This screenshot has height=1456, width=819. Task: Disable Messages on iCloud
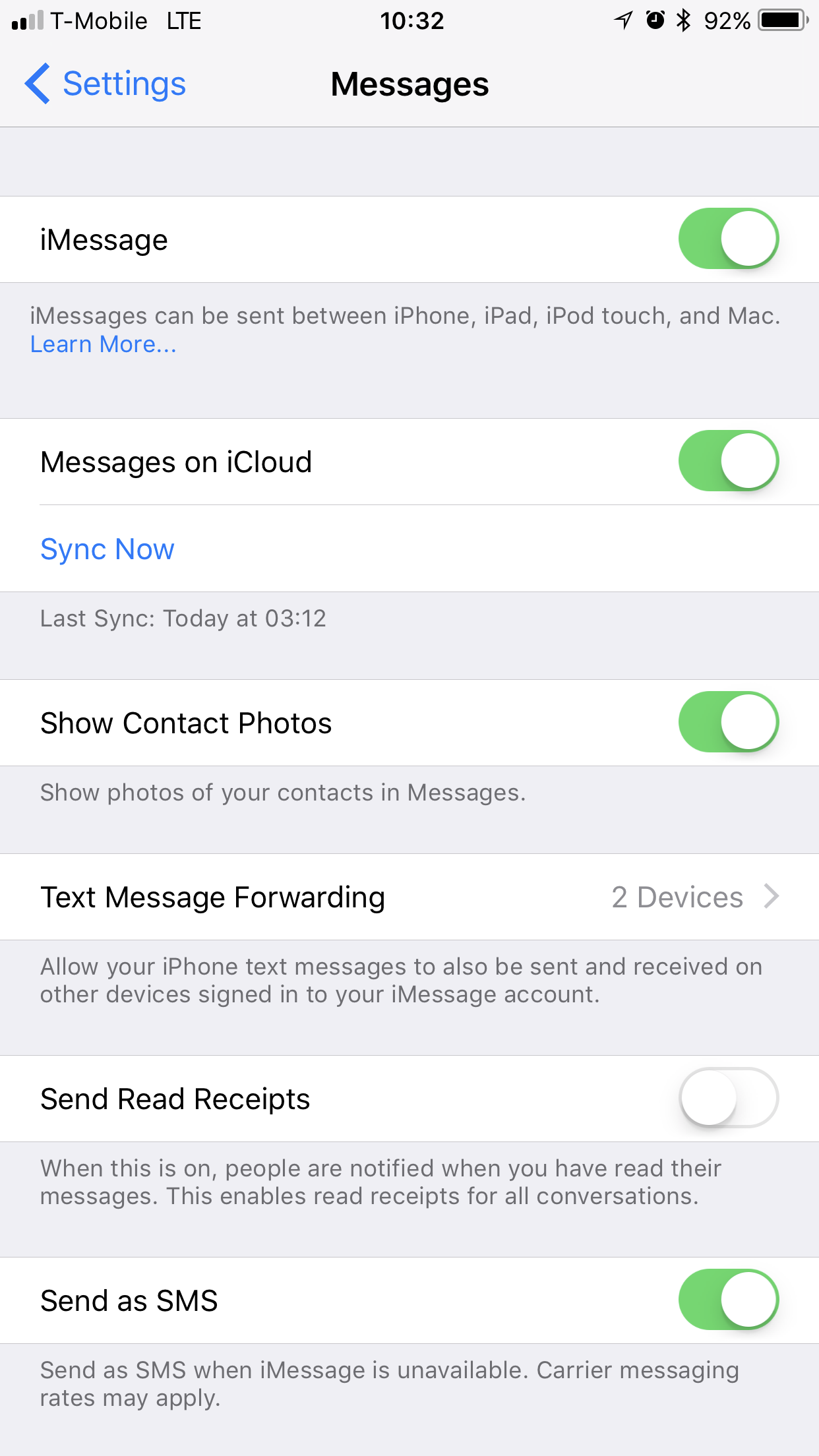728,461
